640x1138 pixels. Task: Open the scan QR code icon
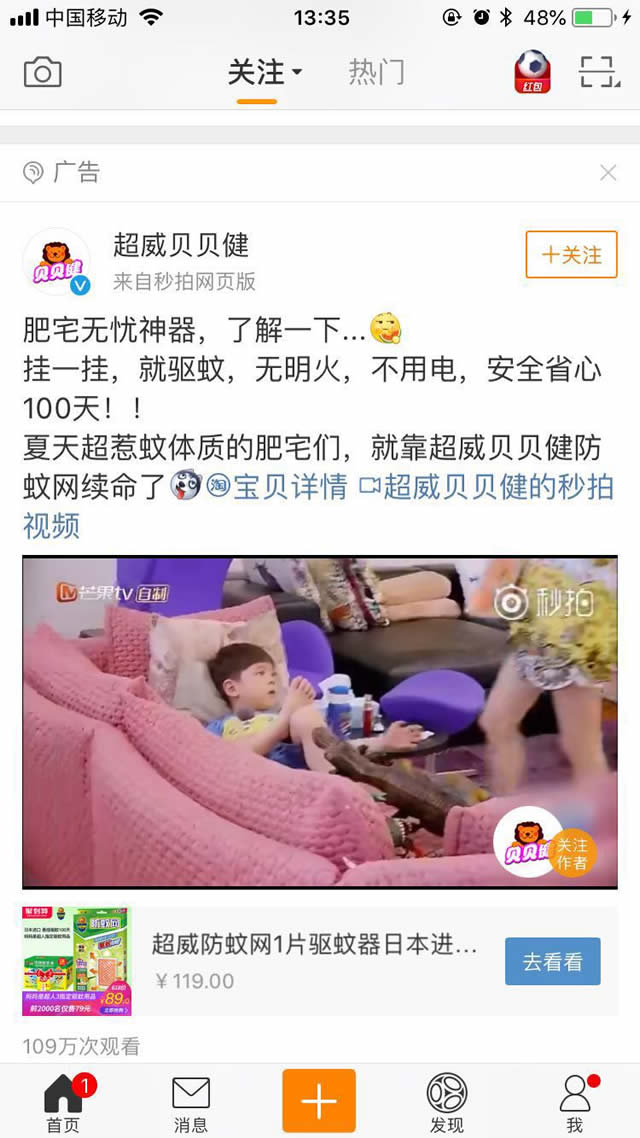point(599,73)
